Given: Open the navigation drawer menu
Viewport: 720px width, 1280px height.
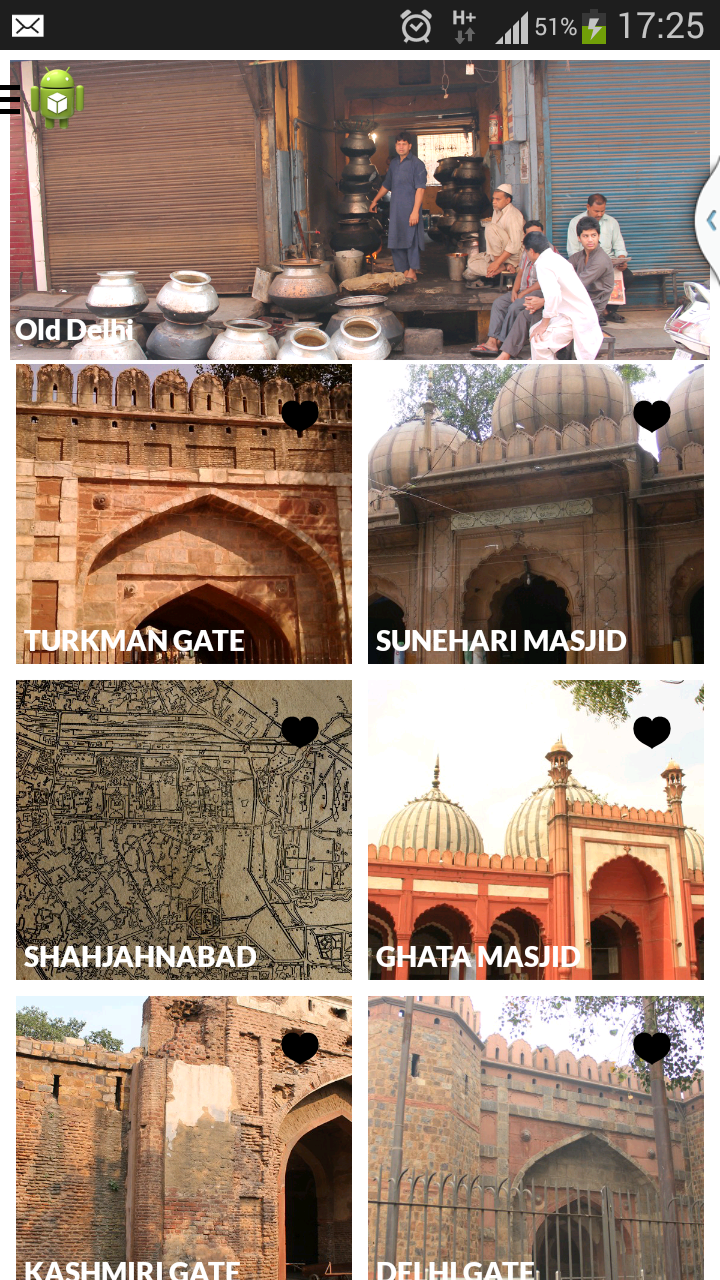Looking at the screenshot, I should coord(12,99).
